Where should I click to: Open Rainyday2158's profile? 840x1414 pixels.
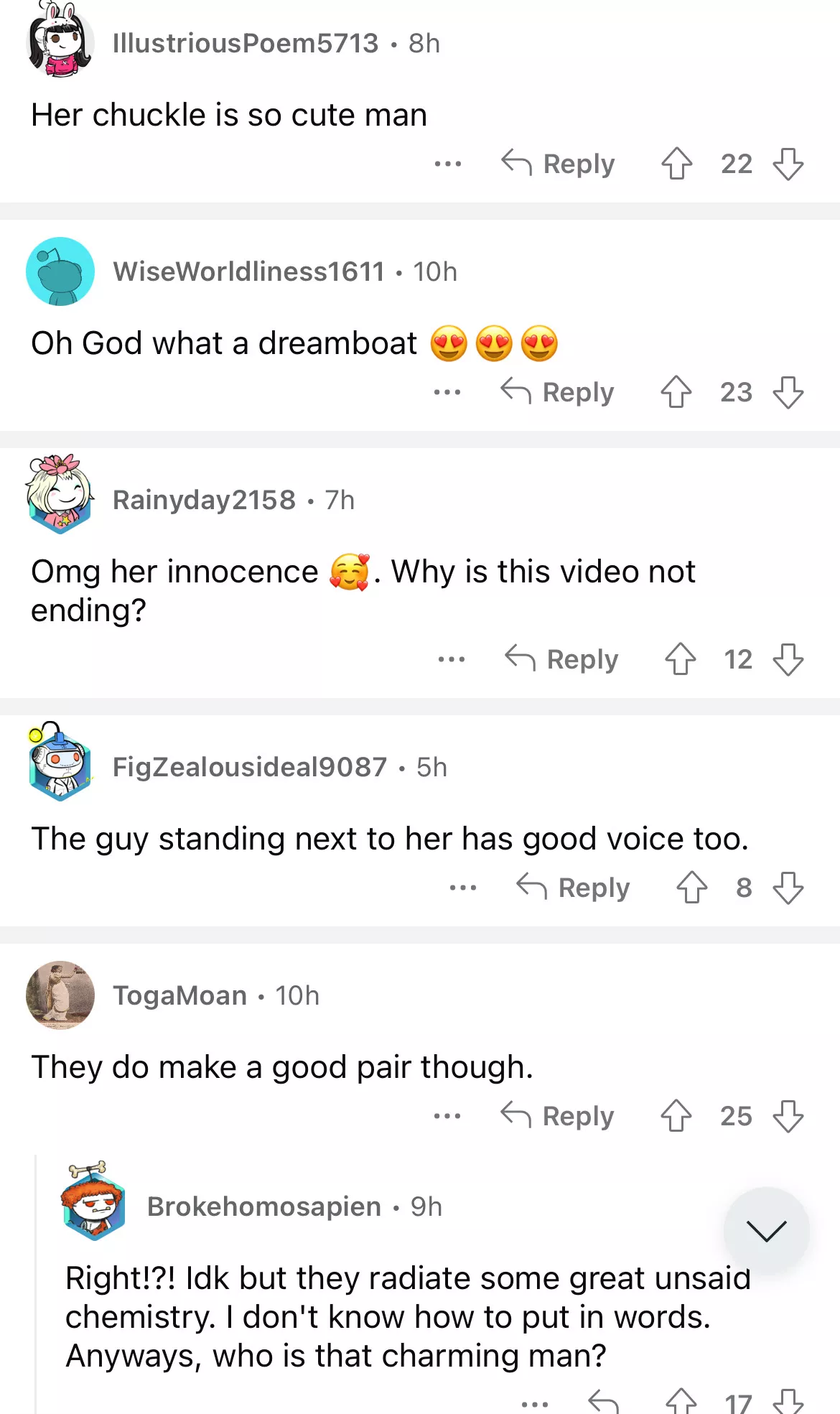point(204,500)
